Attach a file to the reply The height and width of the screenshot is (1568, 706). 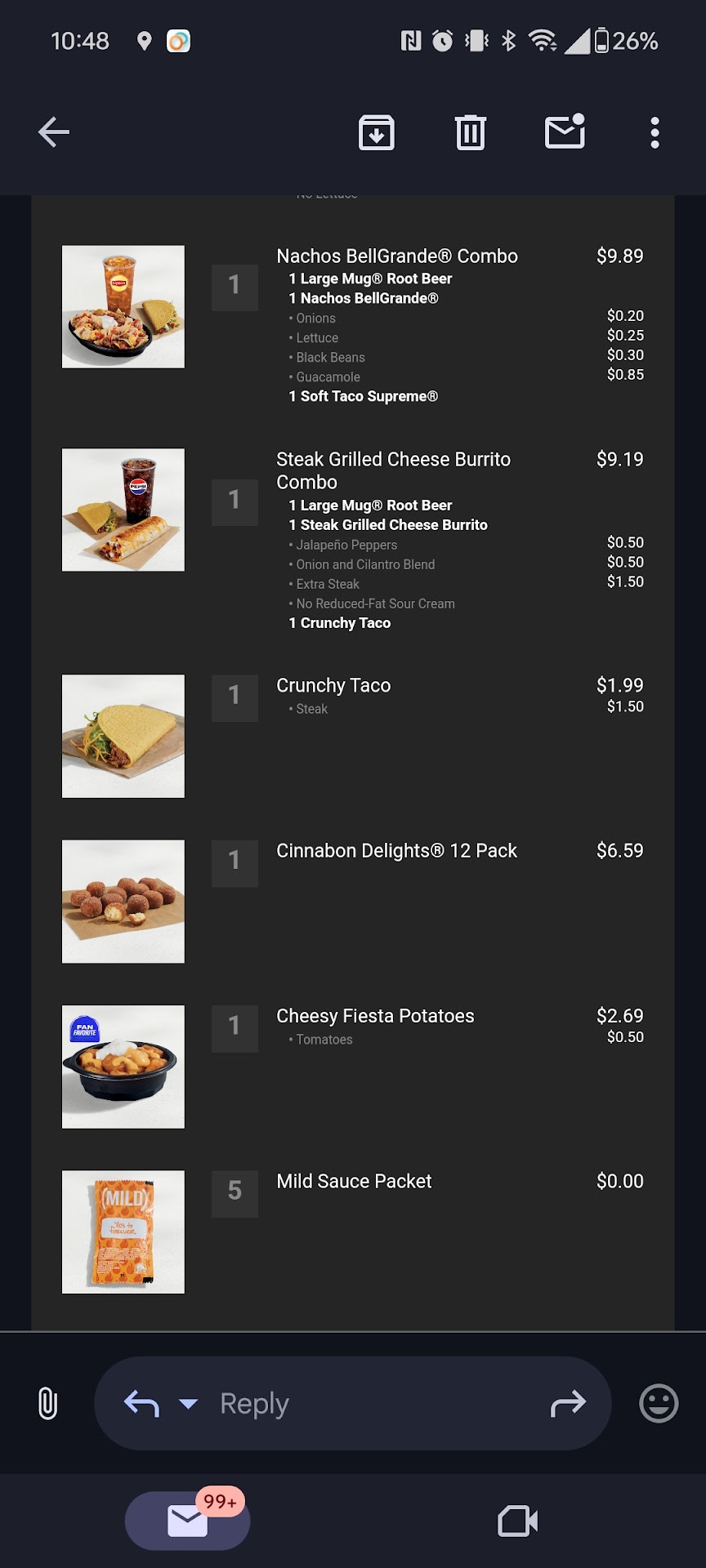pos(48,1404)
